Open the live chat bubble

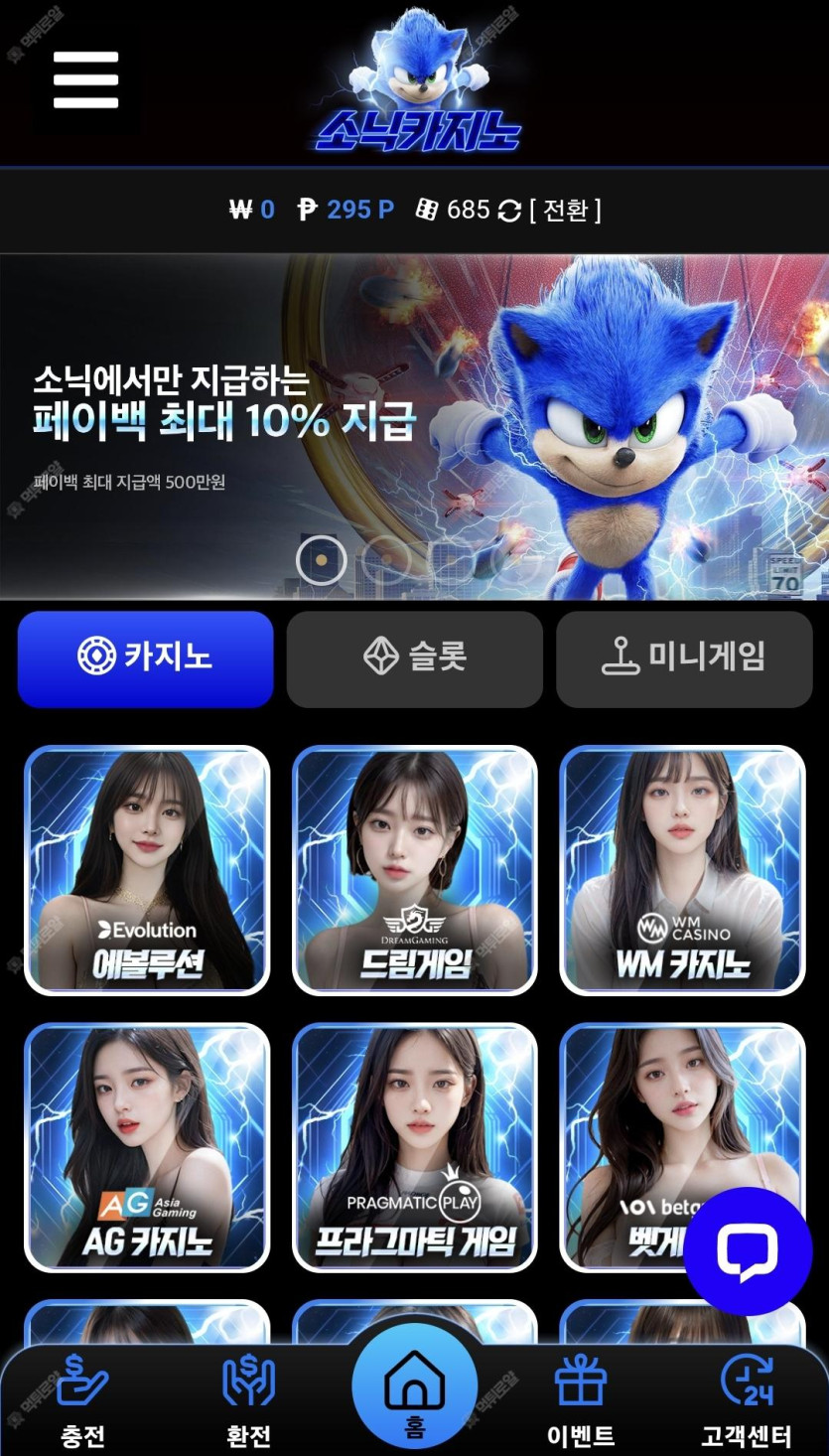click(x=748, y=1251)
